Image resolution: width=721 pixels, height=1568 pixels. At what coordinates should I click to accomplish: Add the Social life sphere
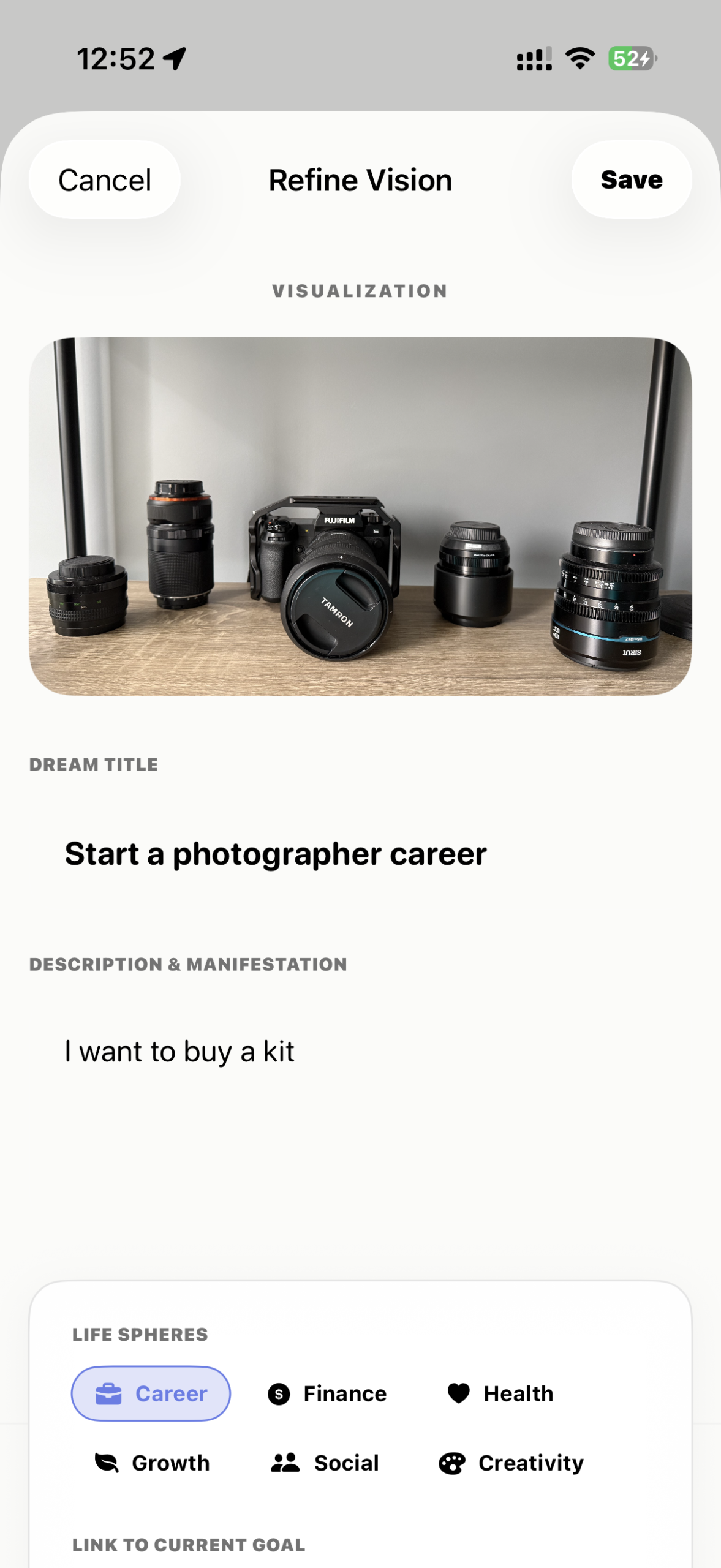coord(325,1463)
